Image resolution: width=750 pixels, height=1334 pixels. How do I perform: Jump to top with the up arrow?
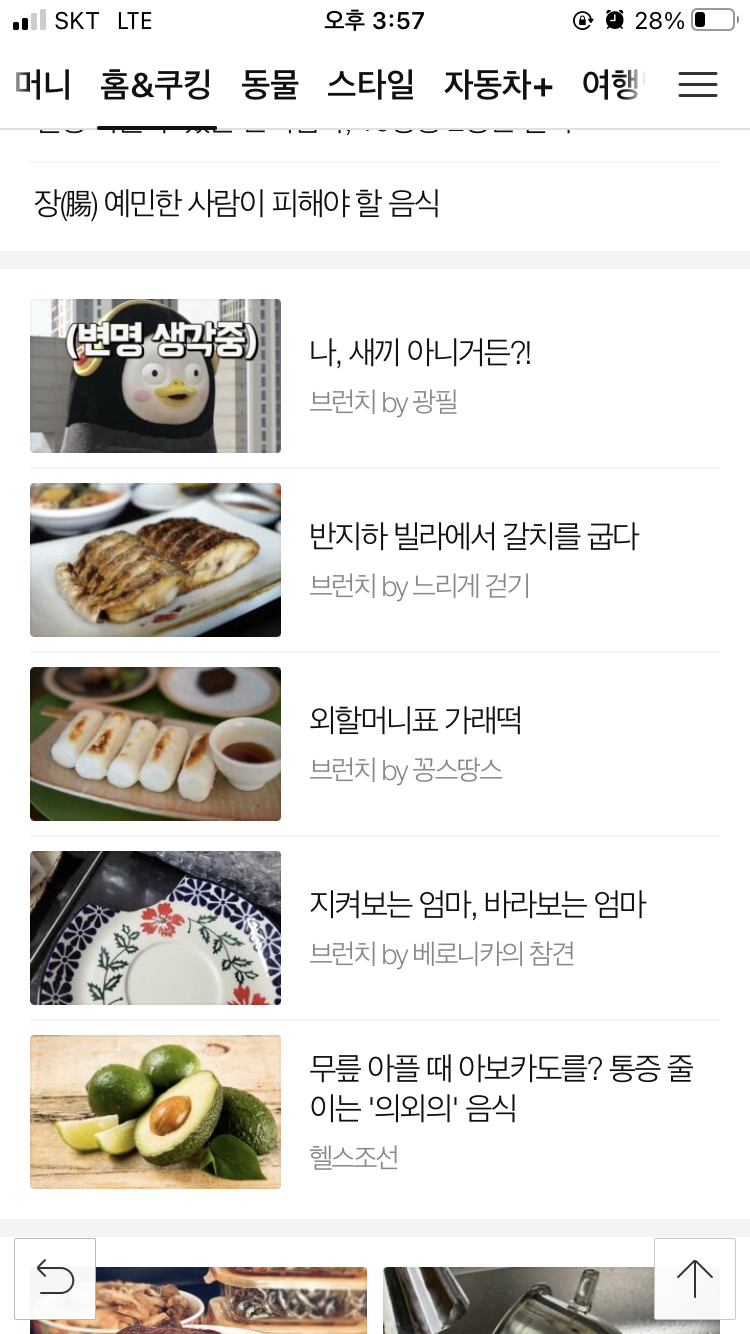point(694,1278)
